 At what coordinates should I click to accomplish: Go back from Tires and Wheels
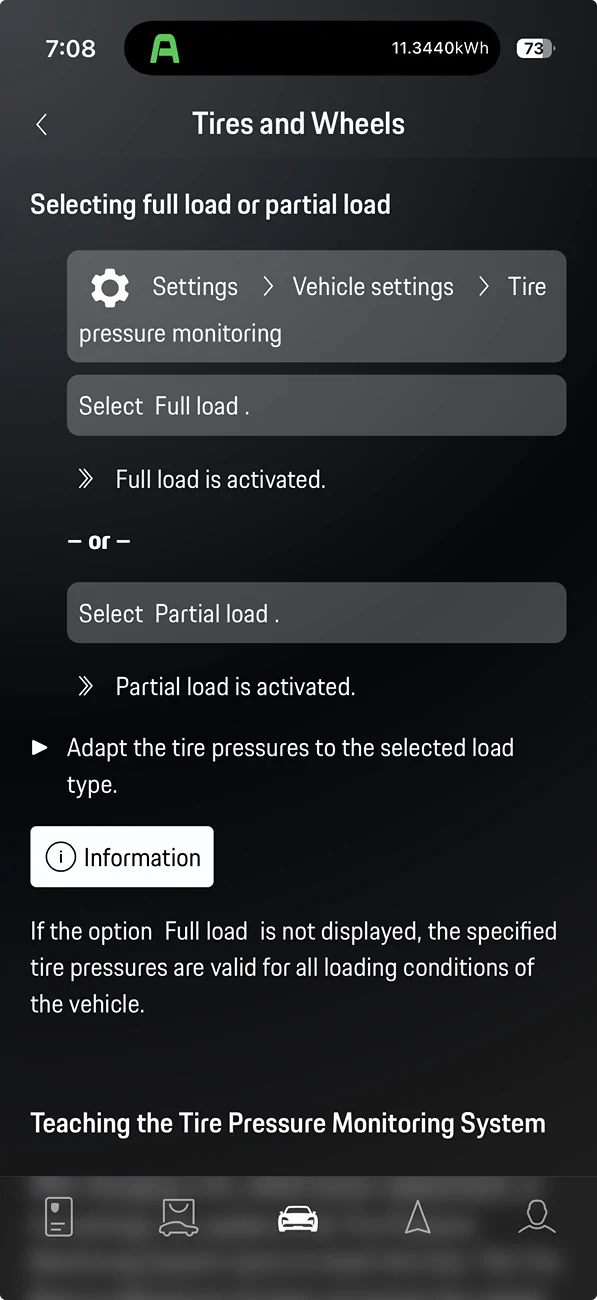(41, 124)
